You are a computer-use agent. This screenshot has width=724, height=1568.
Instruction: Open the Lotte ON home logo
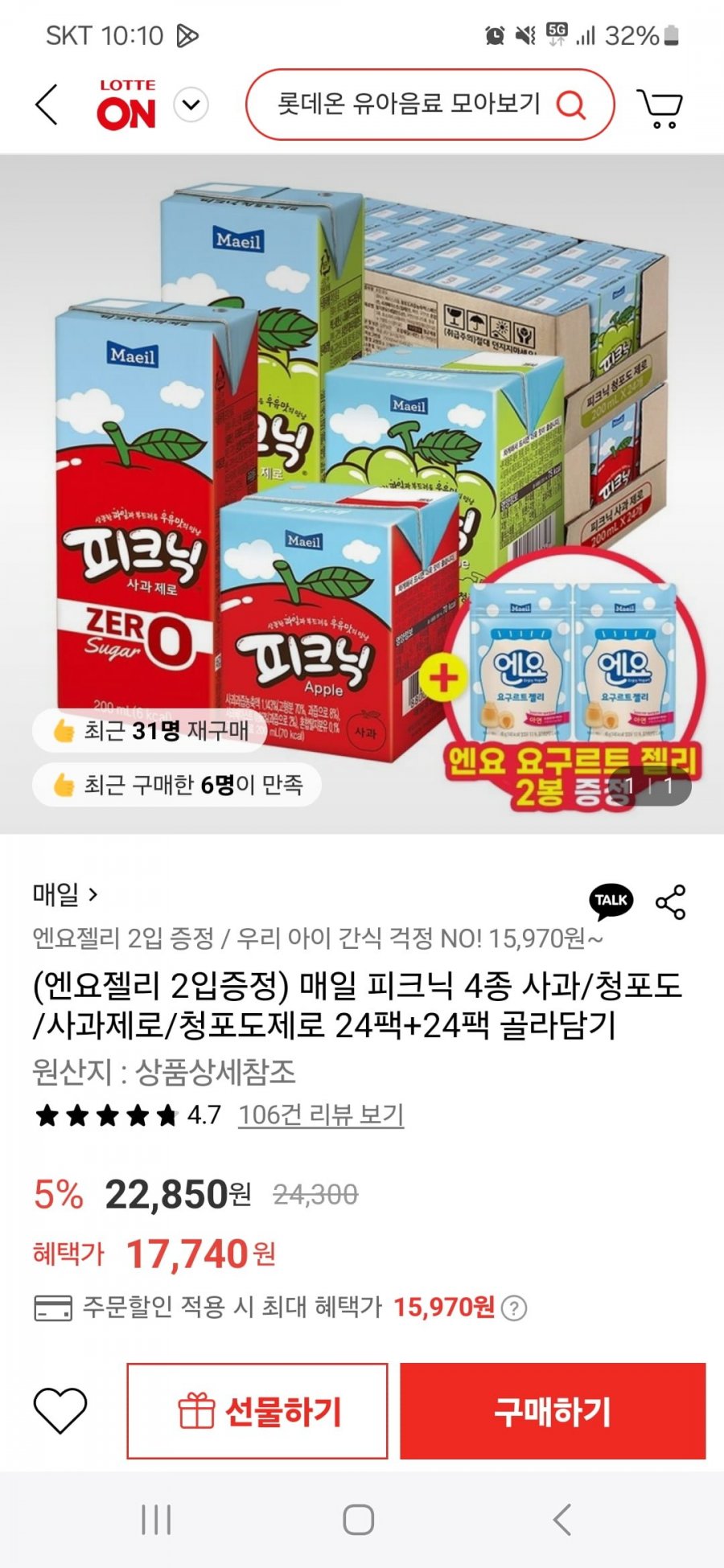126,105
